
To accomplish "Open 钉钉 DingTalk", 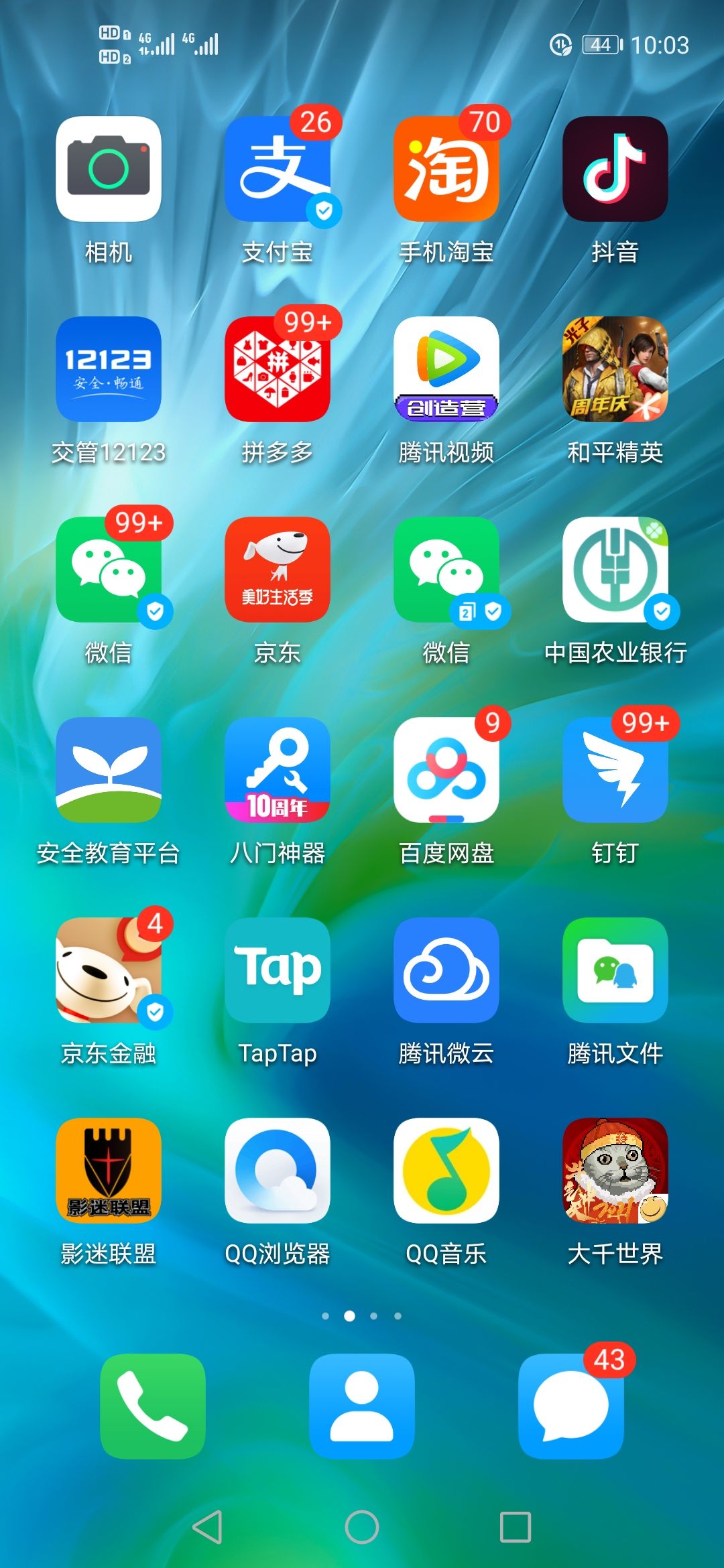I will [x=613, y=771].
